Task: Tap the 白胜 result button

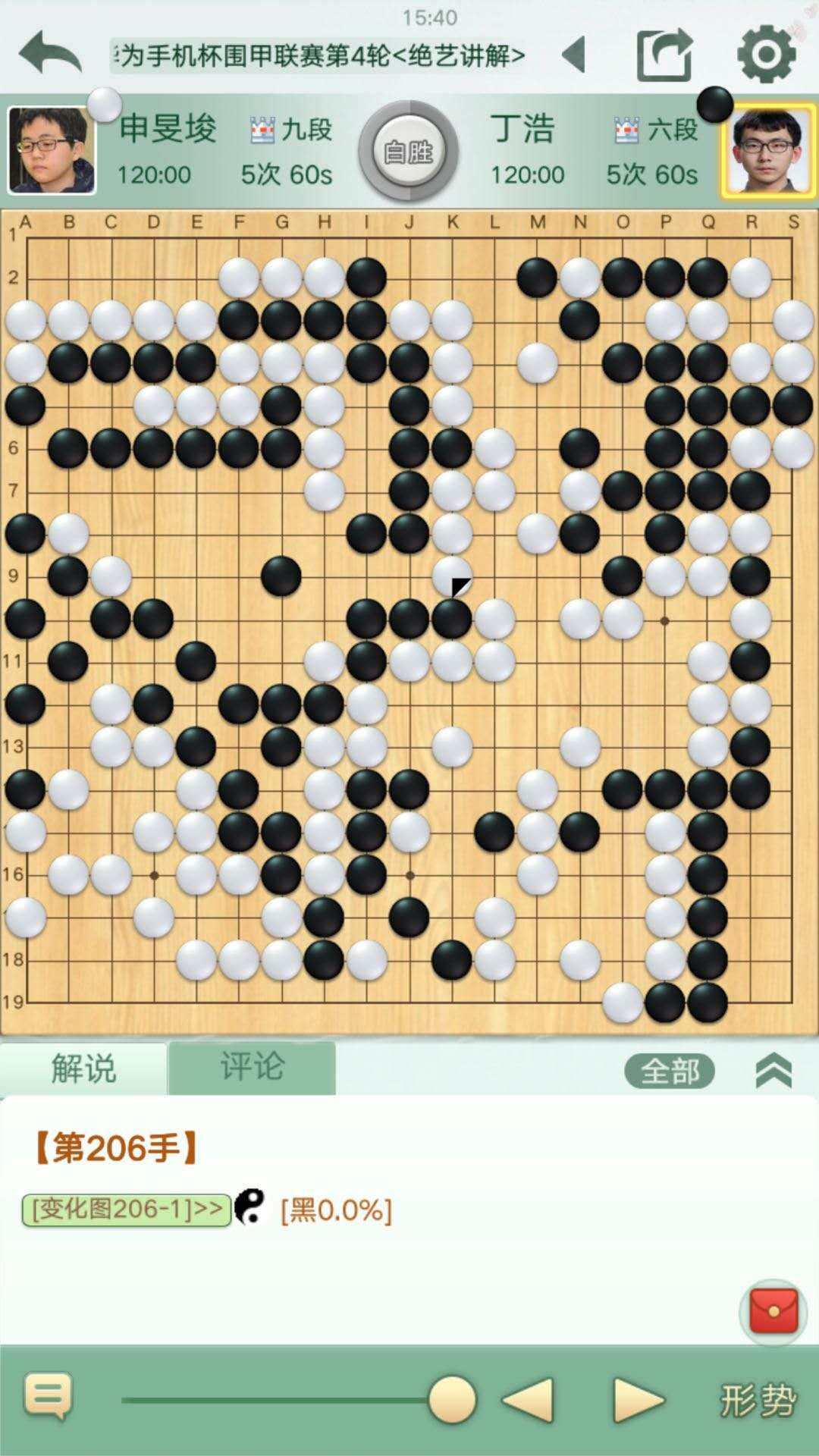Action: (x=409, y=151)
